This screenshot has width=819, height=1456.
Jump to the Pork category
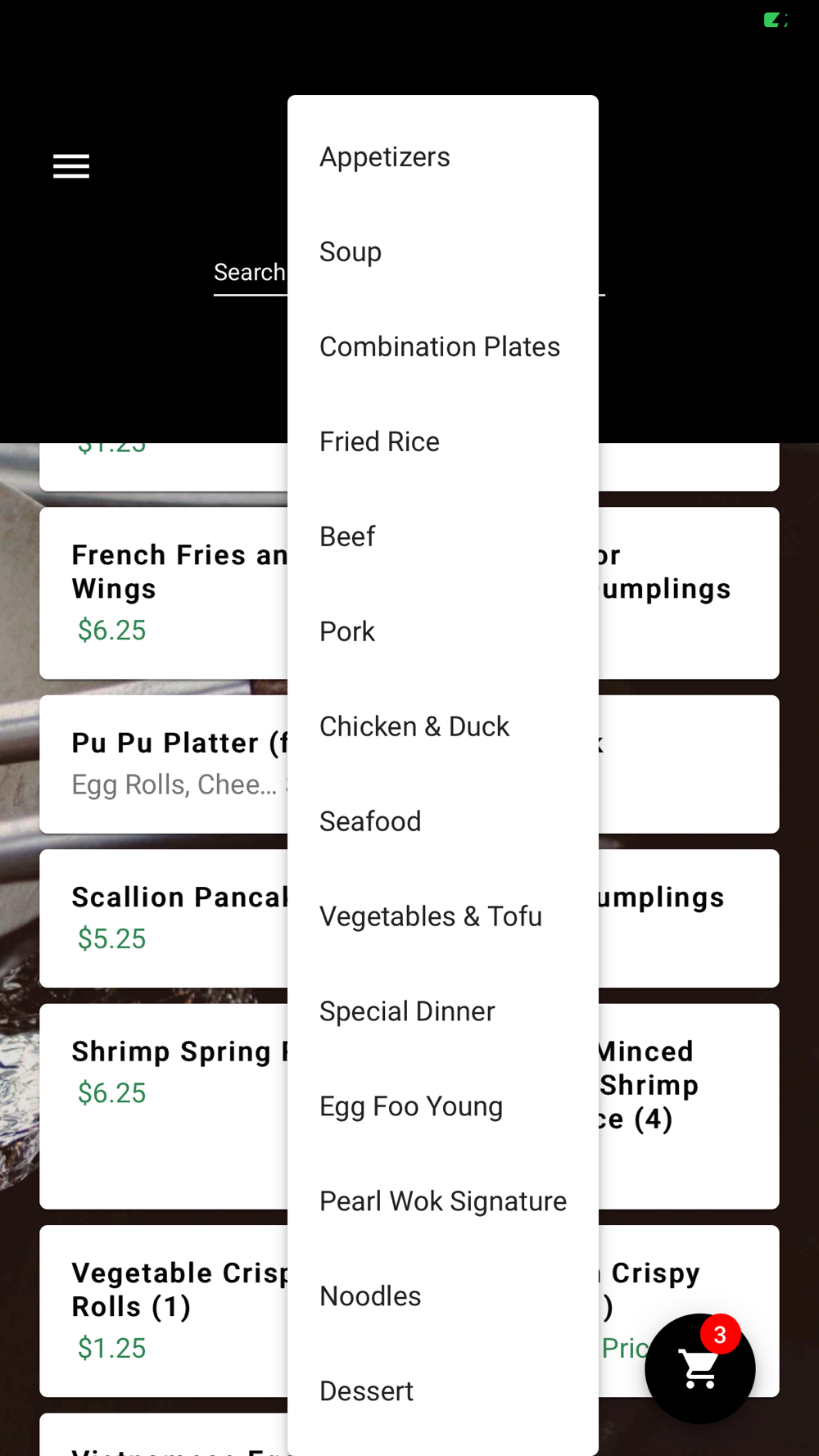442,632
